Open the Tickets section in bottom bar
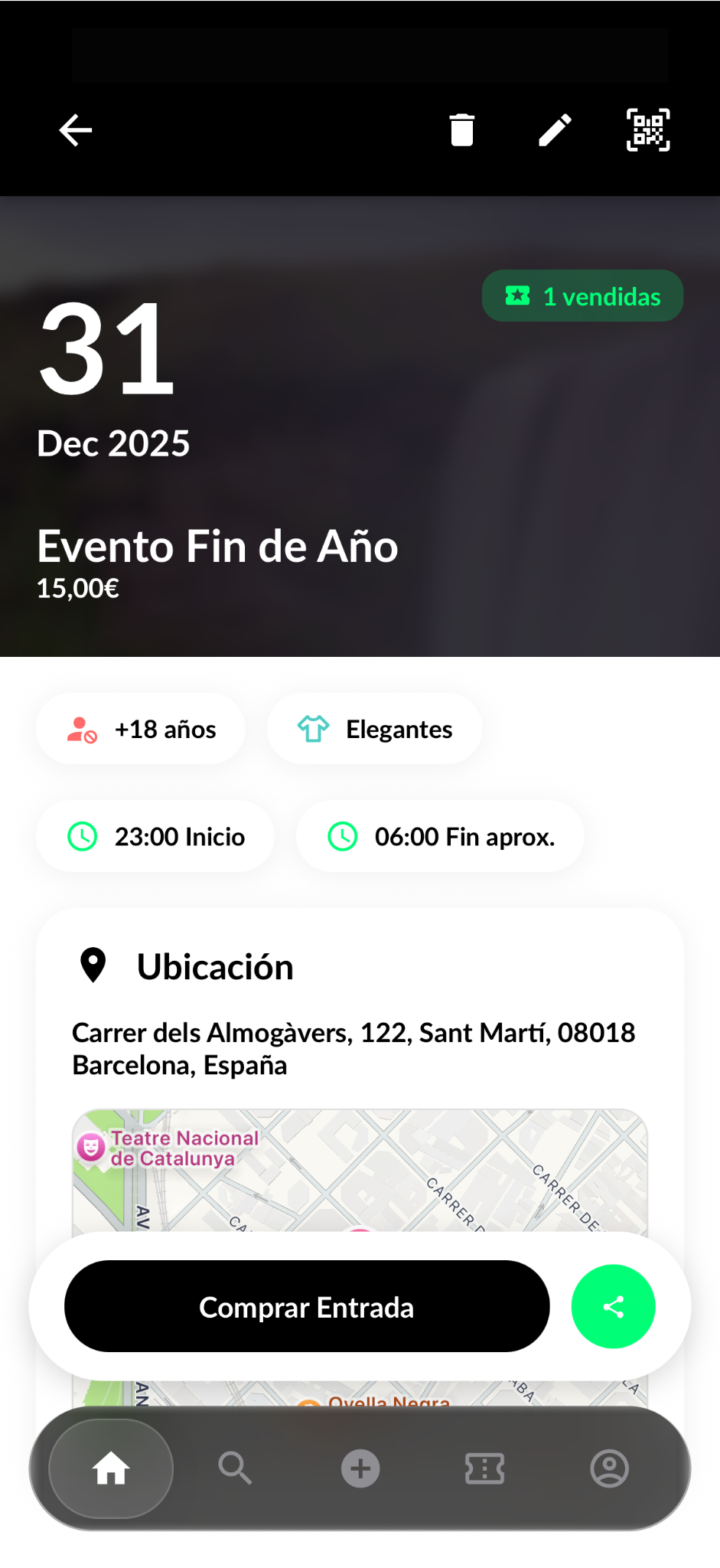The width and height of the screenshot is (720, 1568). [484, 1469]
